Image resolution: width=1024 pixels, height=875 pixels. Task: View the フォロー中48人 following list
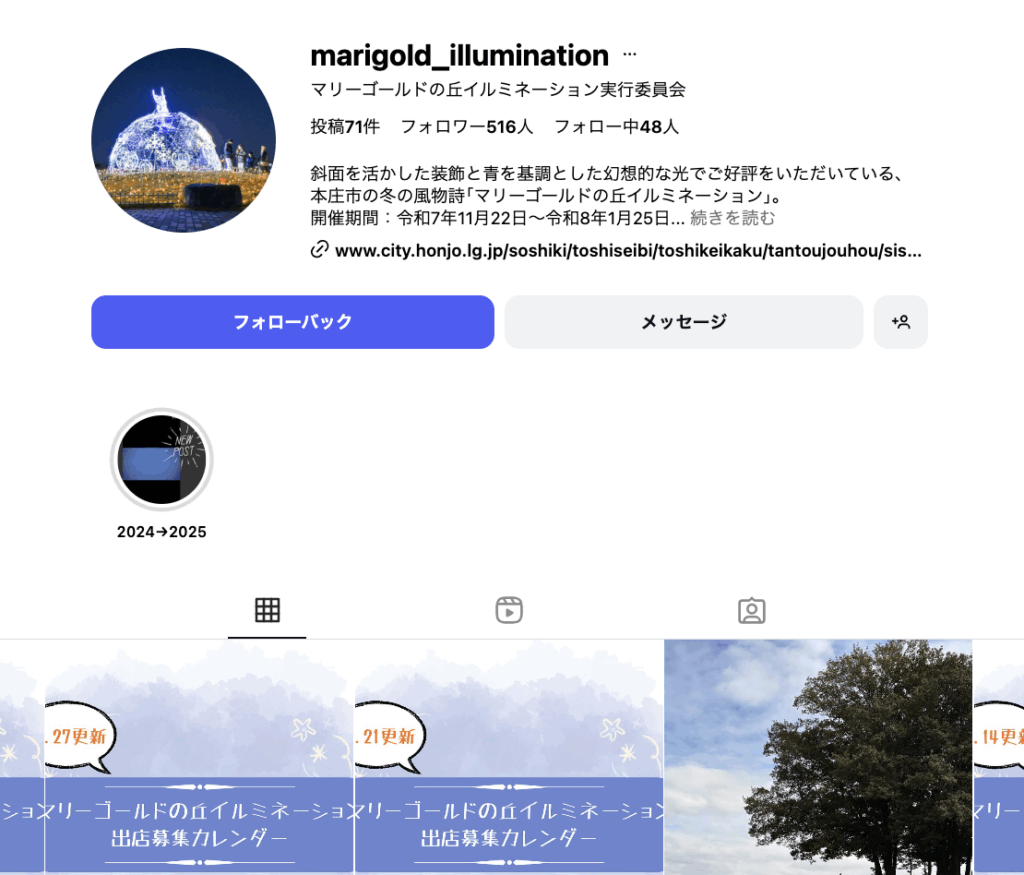tap(616, 127)
